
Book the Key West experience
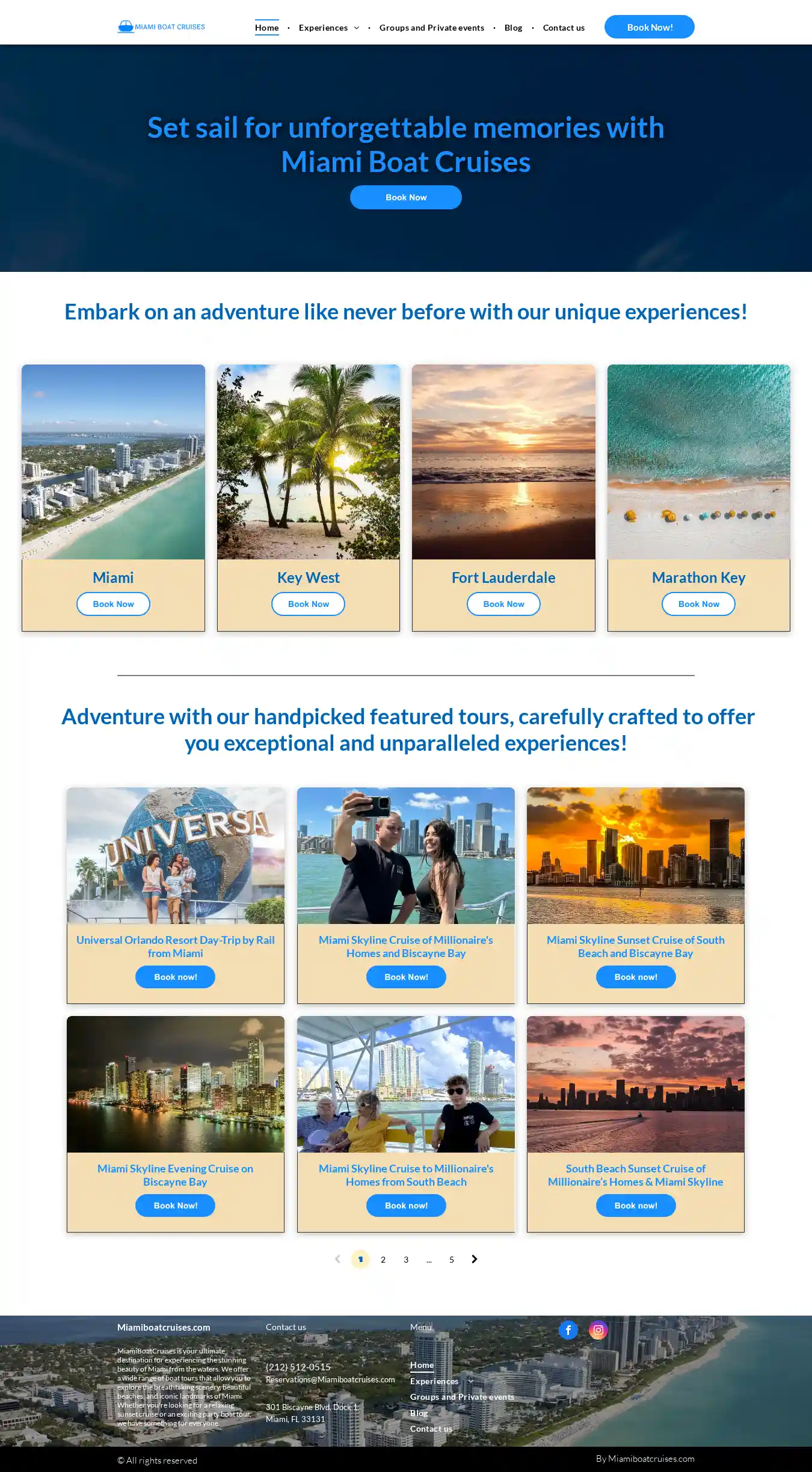pyautogui.click(x=308, y=604)
